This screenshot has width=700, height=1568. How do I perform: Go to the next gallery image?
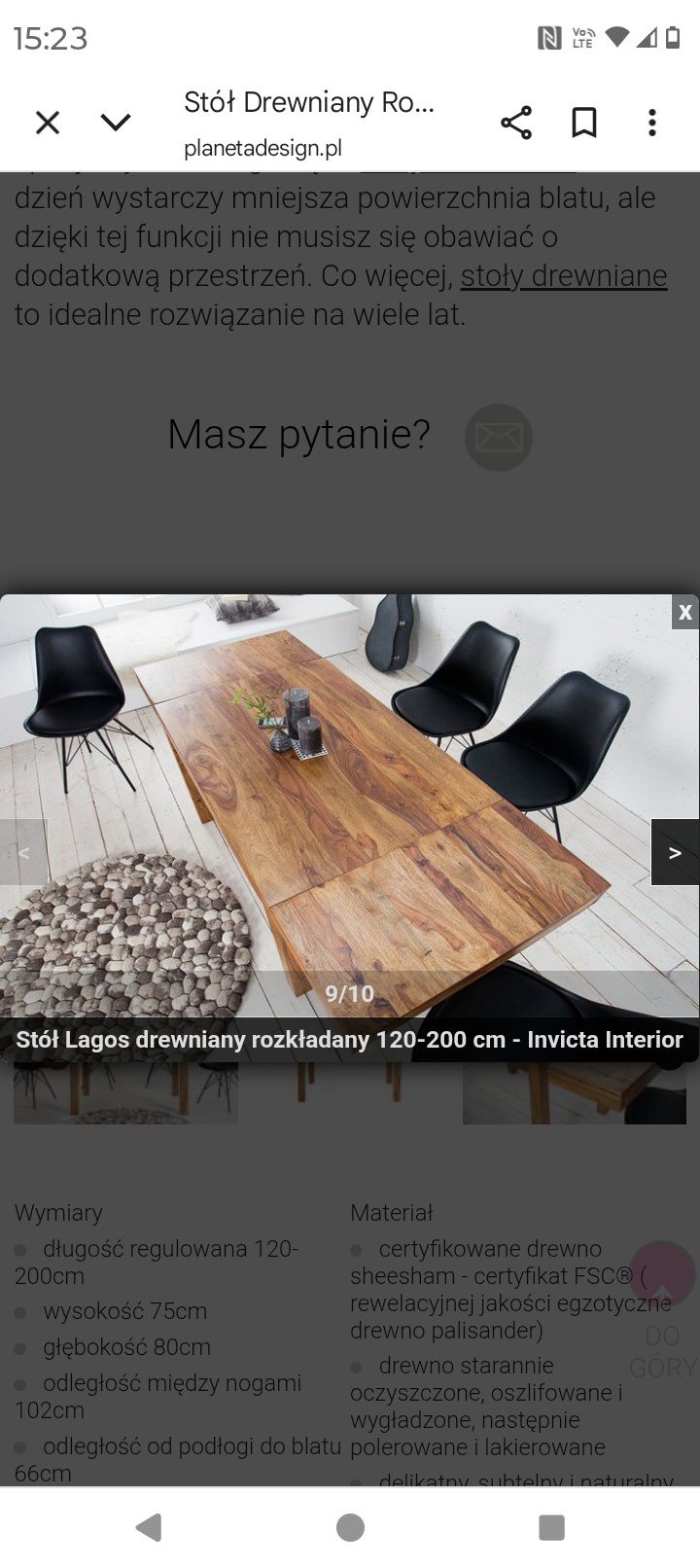tap(675, 852)
